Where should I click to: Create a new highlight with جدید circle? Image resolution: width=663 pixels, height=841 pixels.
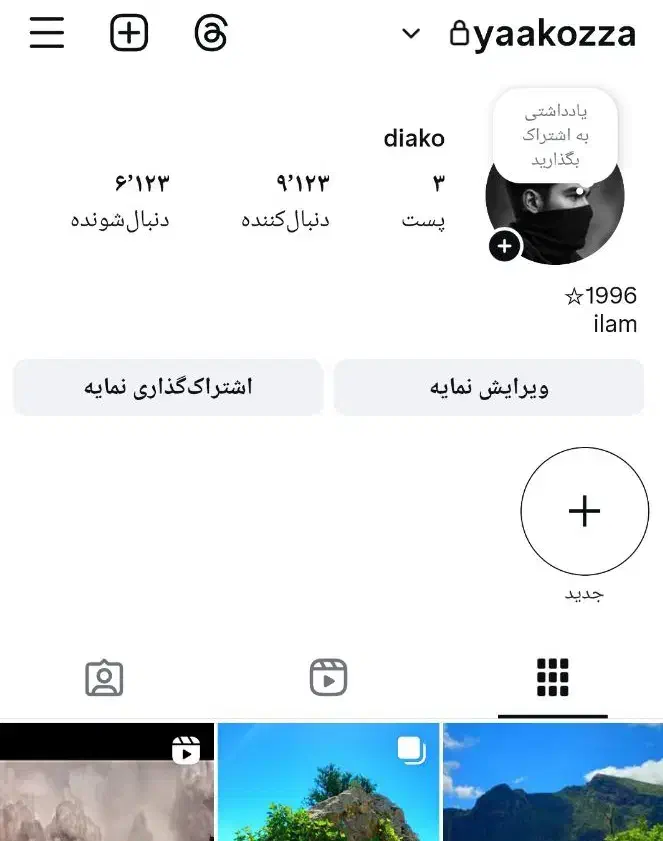[x=584, y=511]
